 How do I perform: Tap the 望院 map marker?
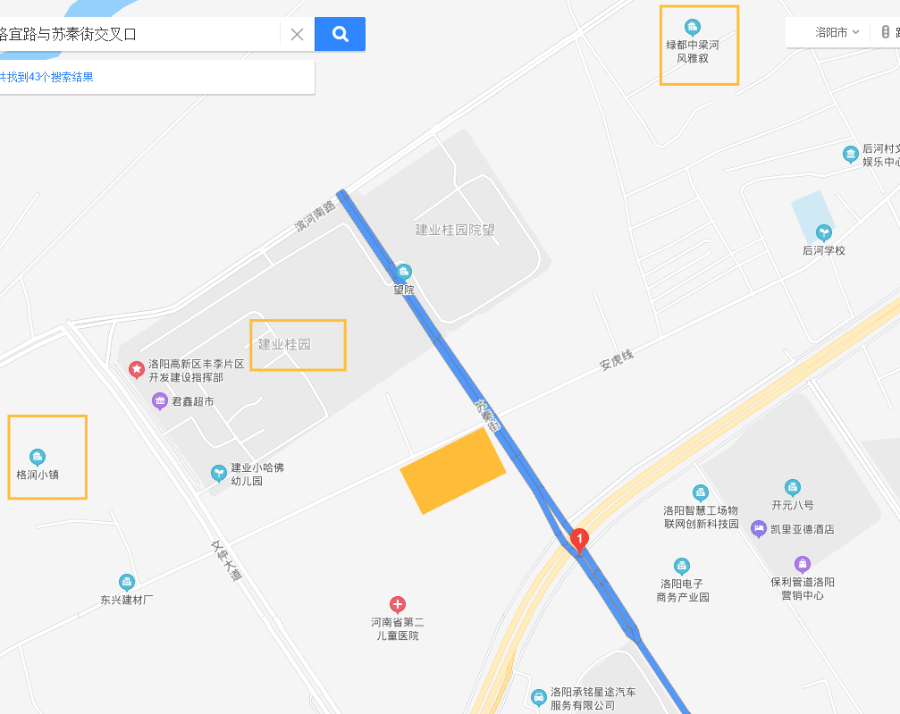coord(403,272)
